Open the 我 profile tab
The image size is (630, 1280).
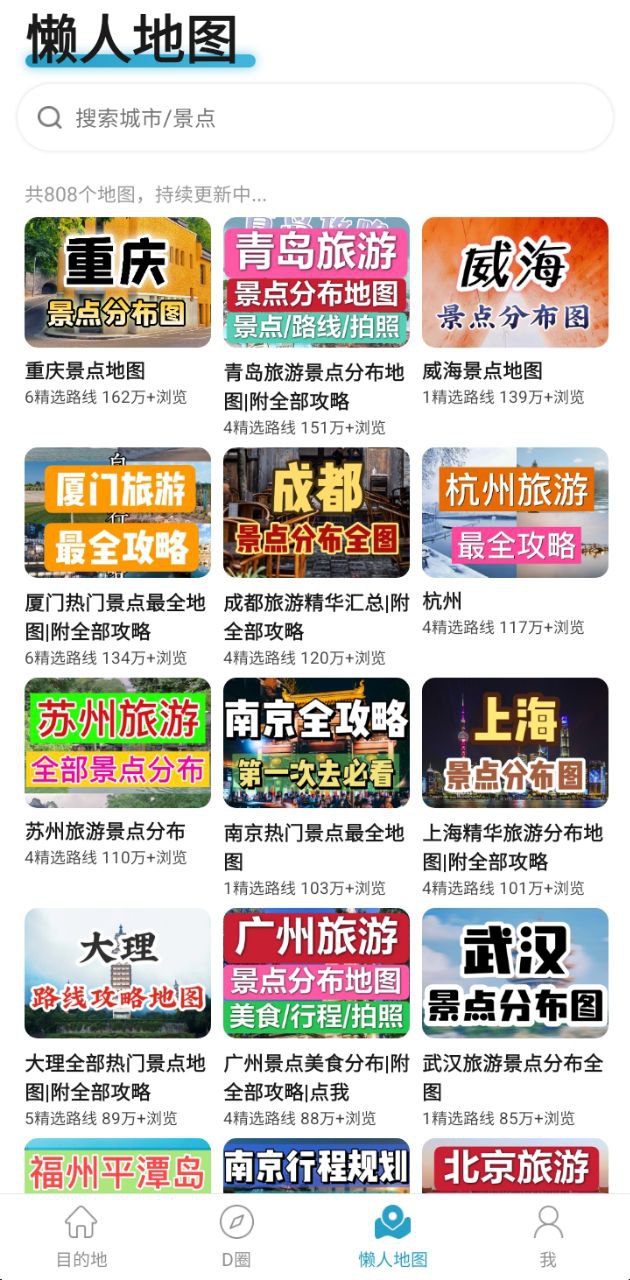548,1237
